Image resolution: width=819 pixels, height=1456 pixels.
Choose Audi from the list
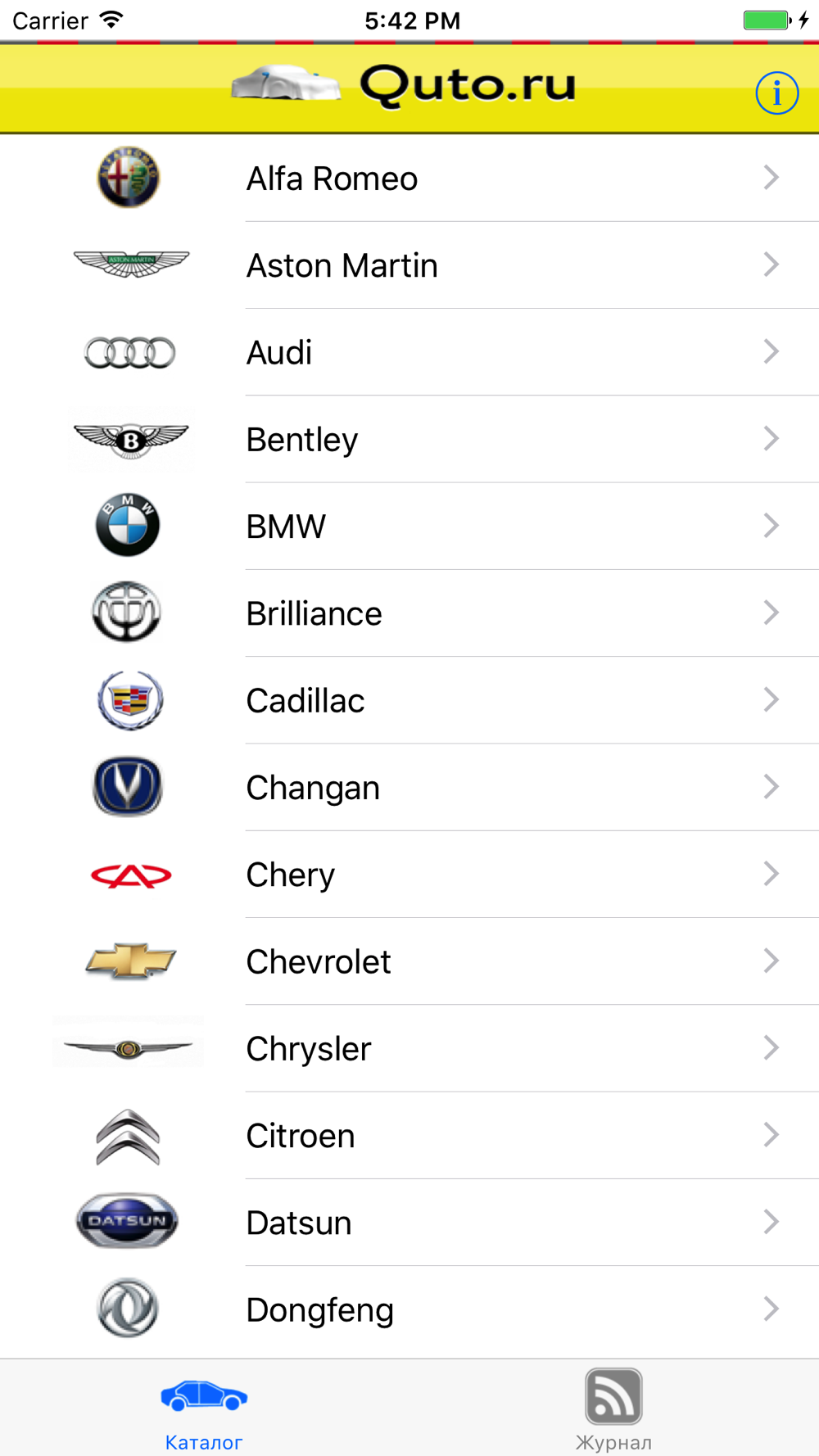pos(409,352)
